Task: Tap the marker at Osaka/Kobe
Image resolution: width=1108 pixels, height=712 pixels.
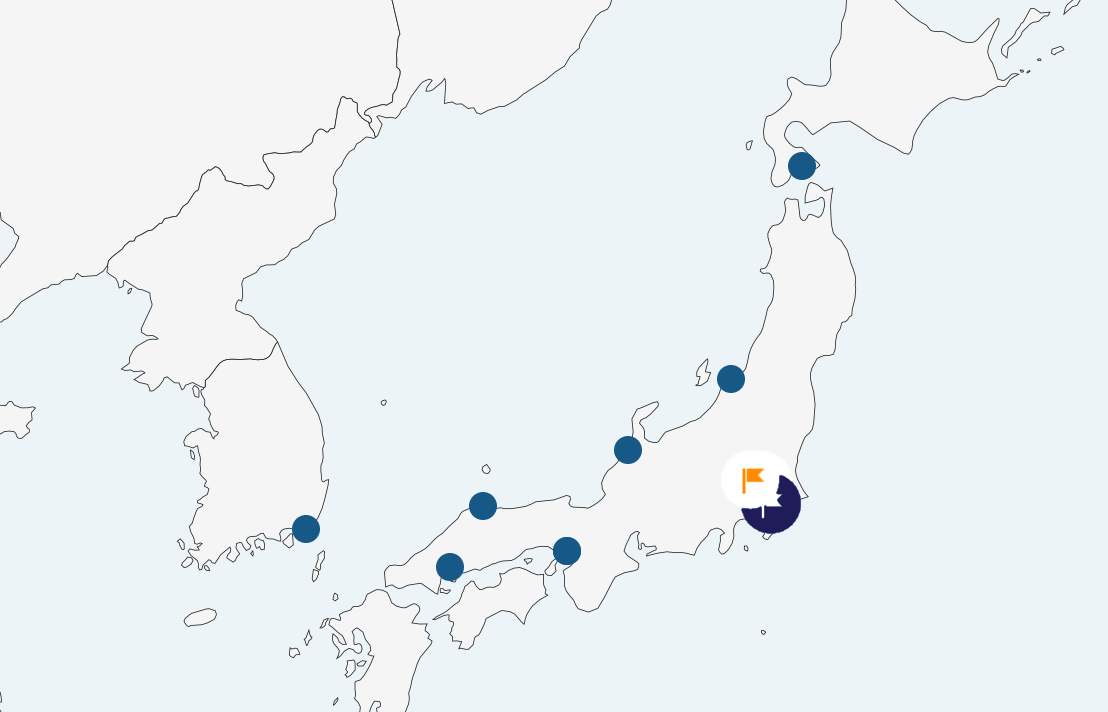Action: click(567, 551)
